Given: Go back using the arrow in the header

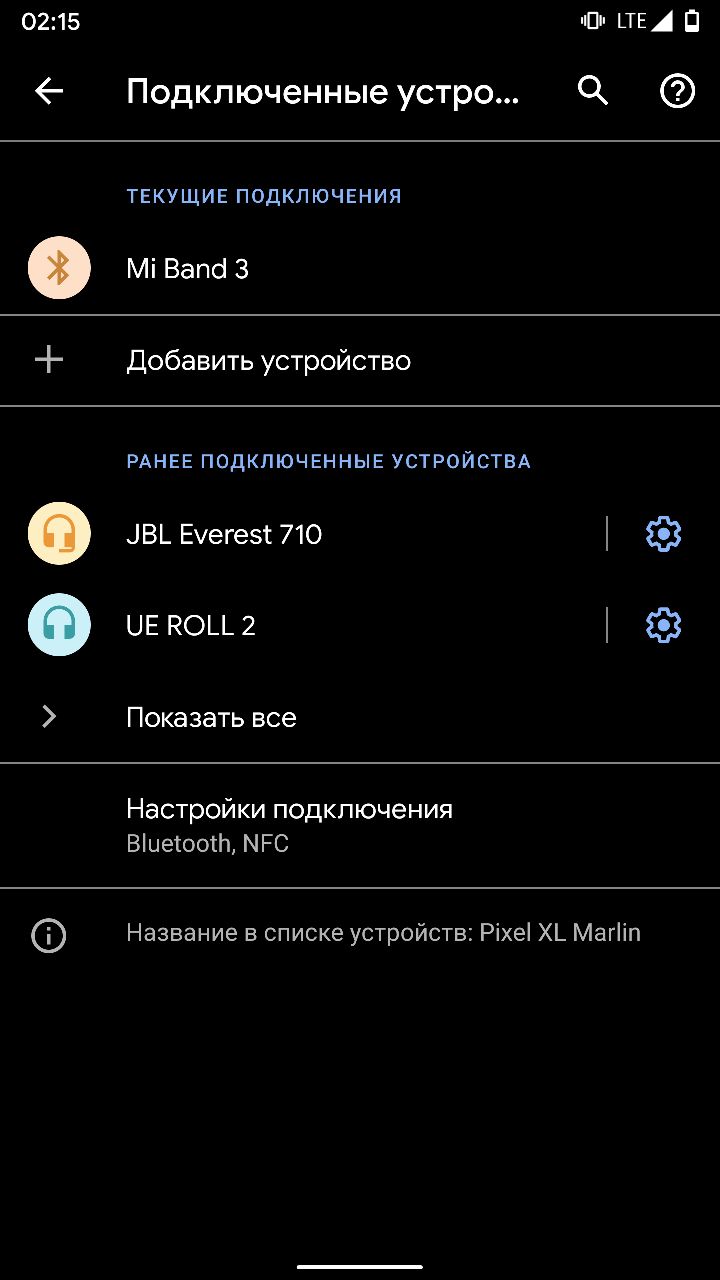Looking at the screenshot, I should [49, 91].
